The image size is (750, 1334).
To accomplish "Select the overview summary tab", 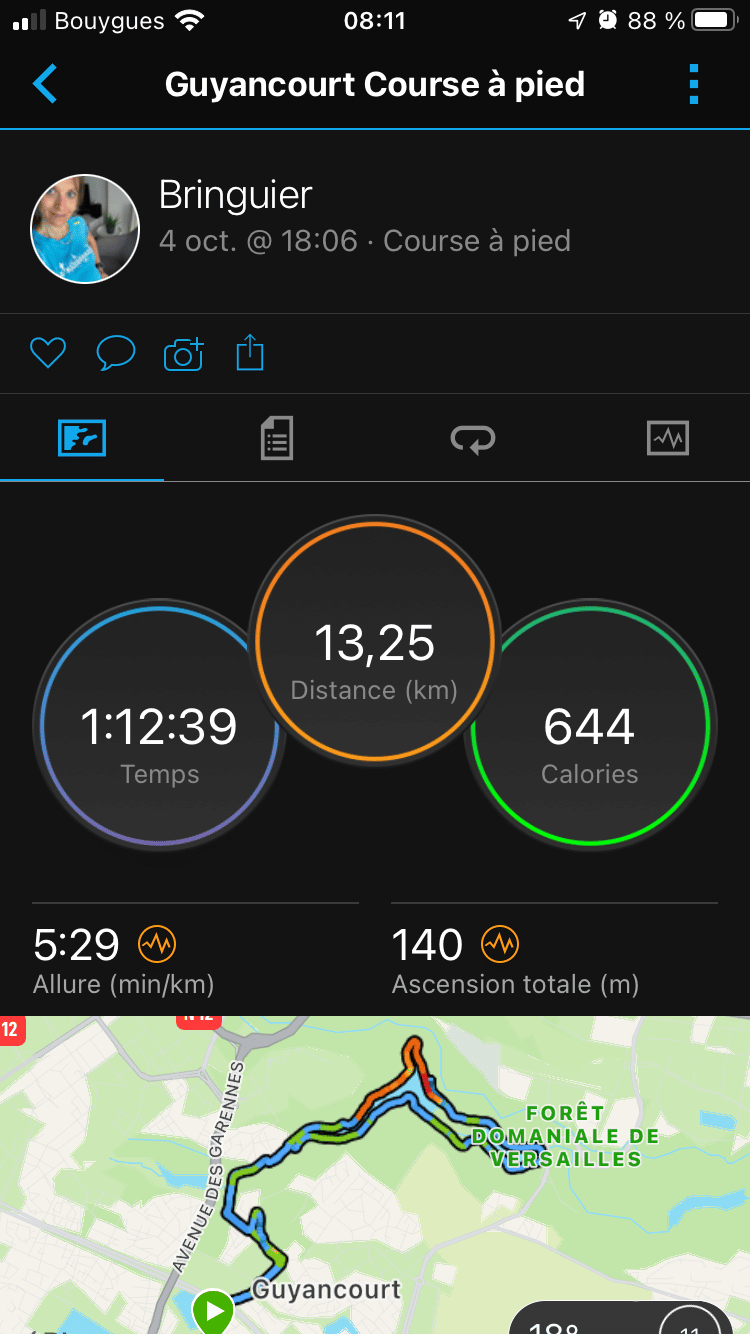I will point(82,438).
